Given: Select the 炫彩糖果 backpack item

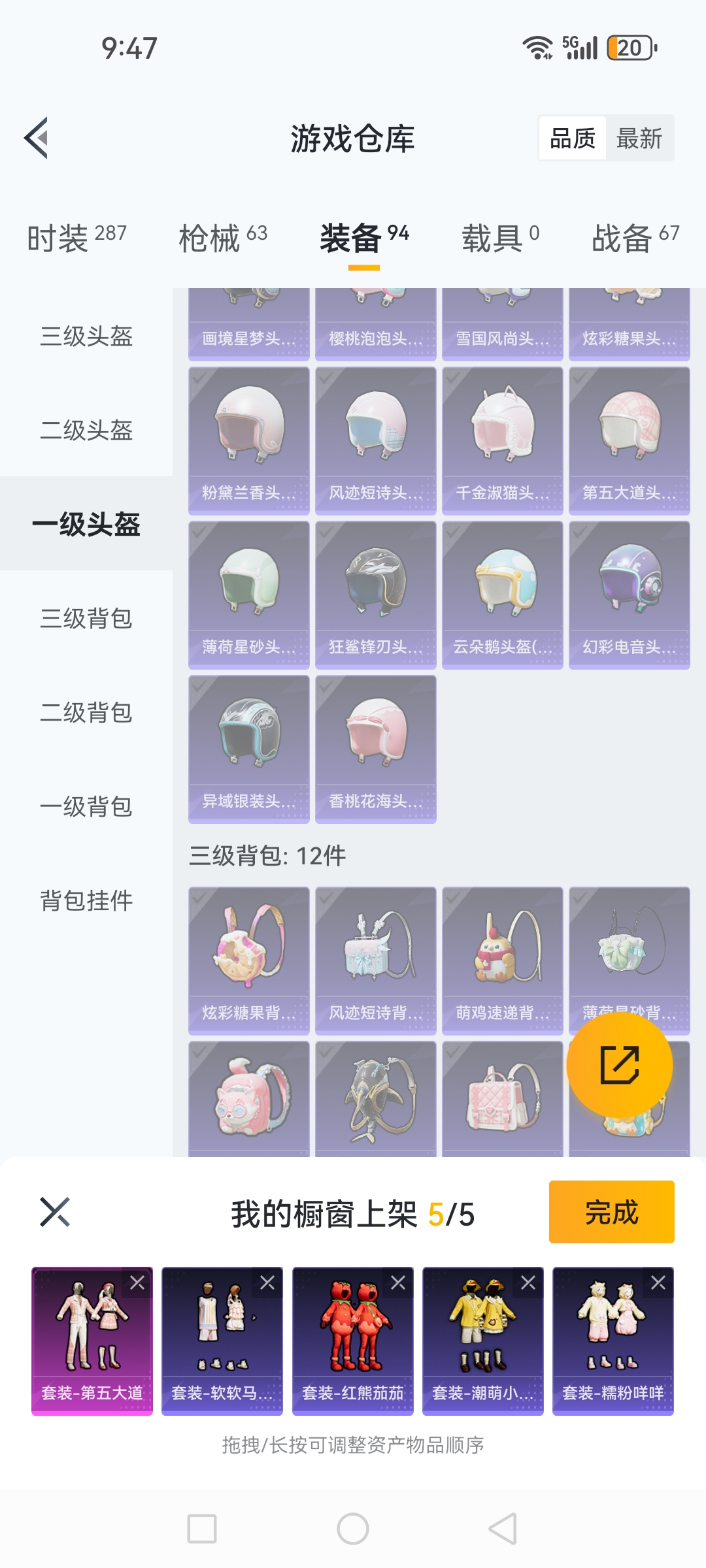Looking at the screenshot, I should [249, 960].
